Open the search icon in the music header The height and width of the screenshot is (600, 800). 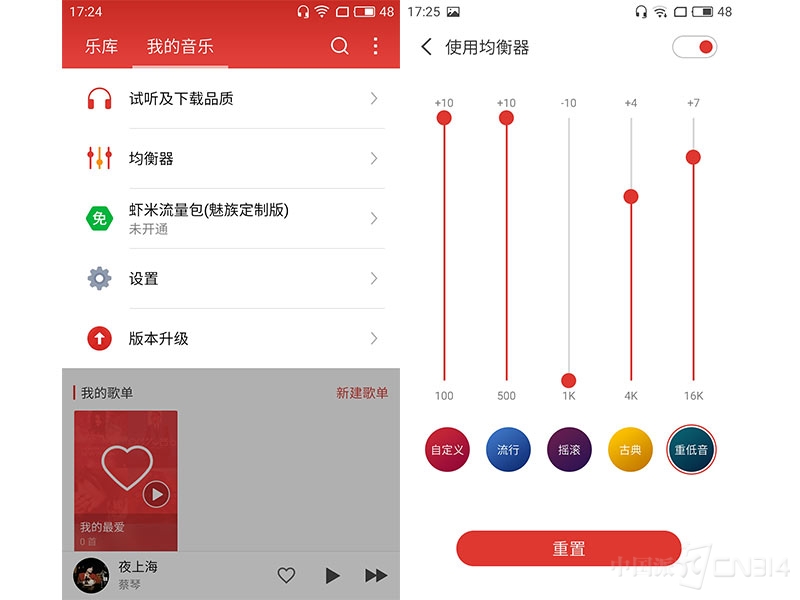340,46
